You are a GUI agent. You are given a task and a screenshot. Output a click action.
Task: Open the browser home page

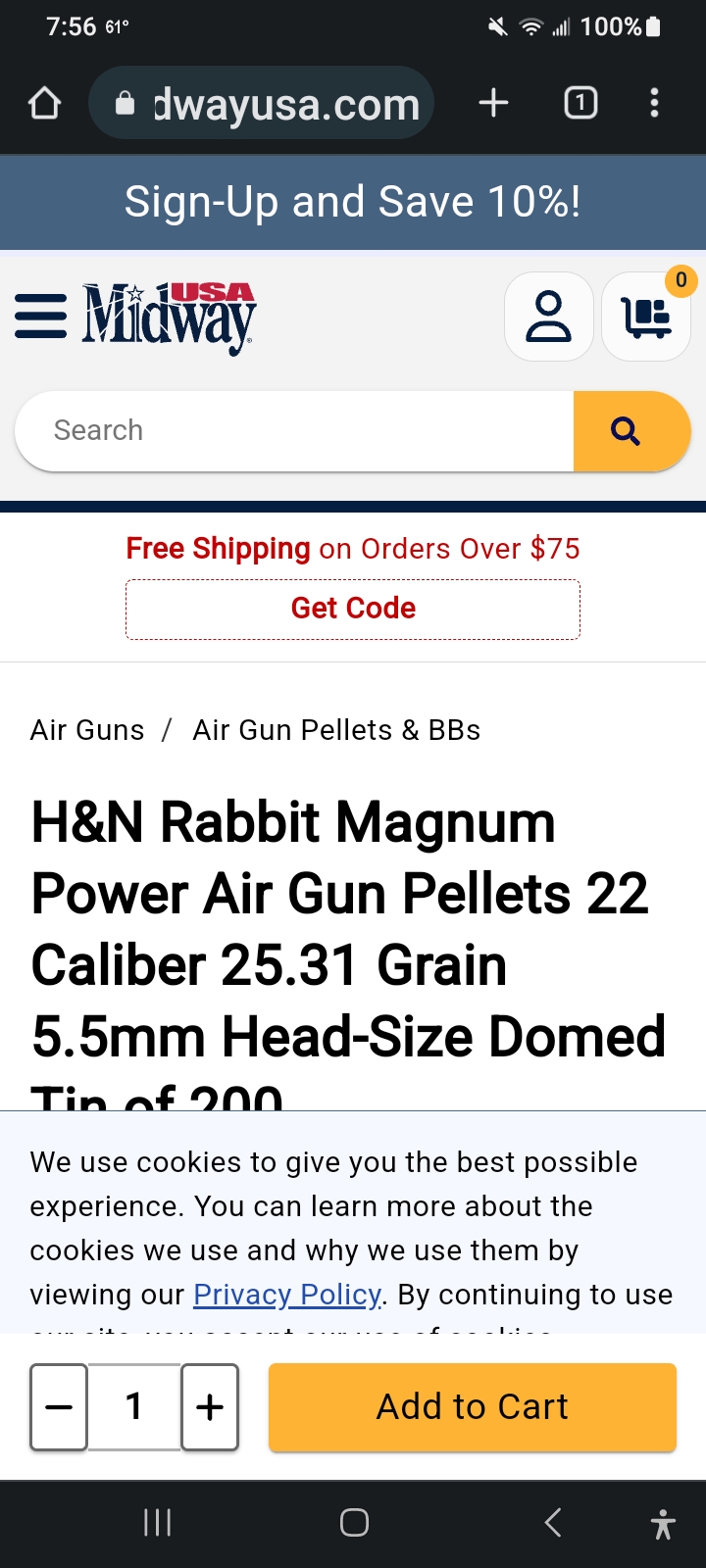(x=44, y=103)
